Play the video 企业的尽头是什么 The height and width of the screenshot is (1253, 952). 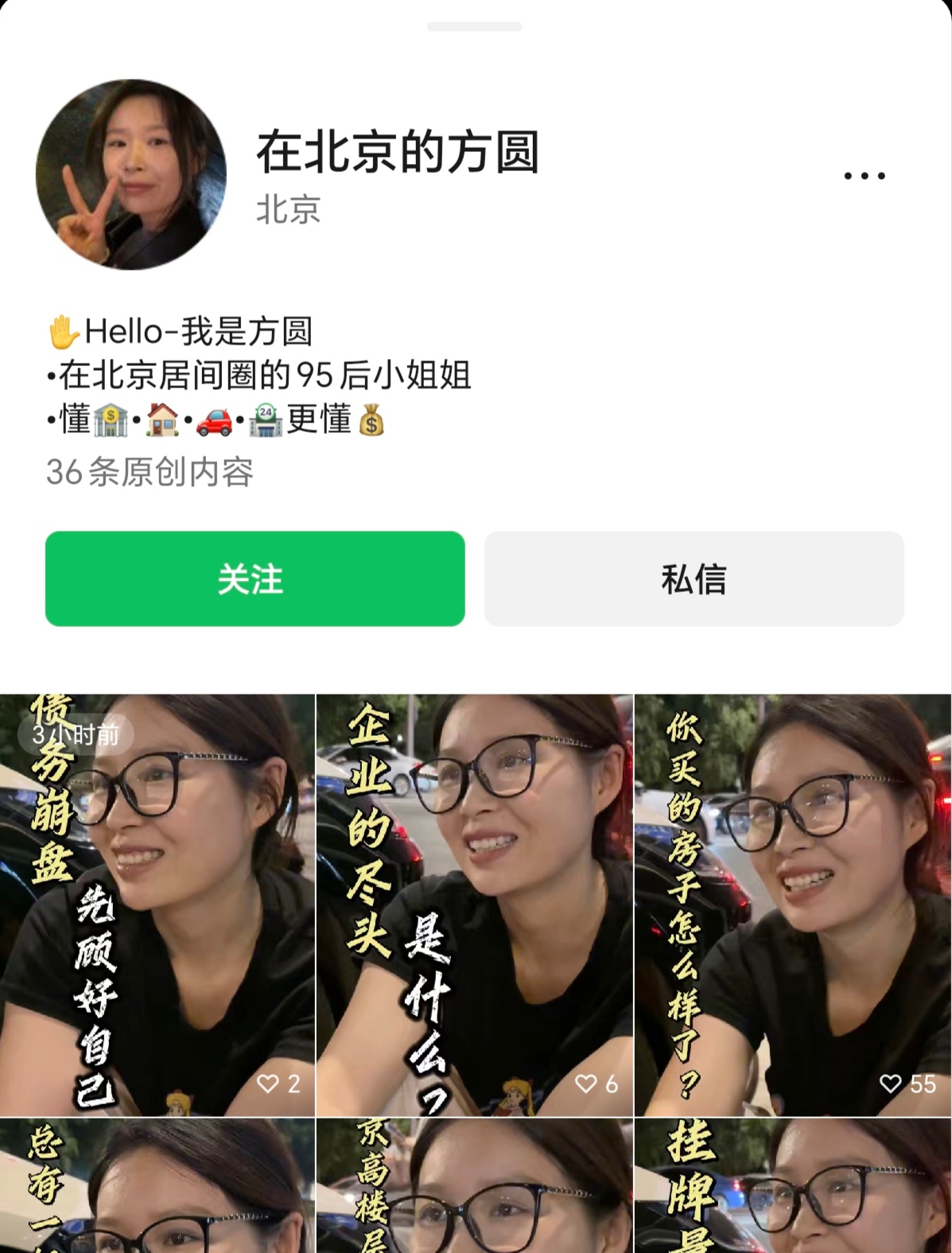click(475, 905)
